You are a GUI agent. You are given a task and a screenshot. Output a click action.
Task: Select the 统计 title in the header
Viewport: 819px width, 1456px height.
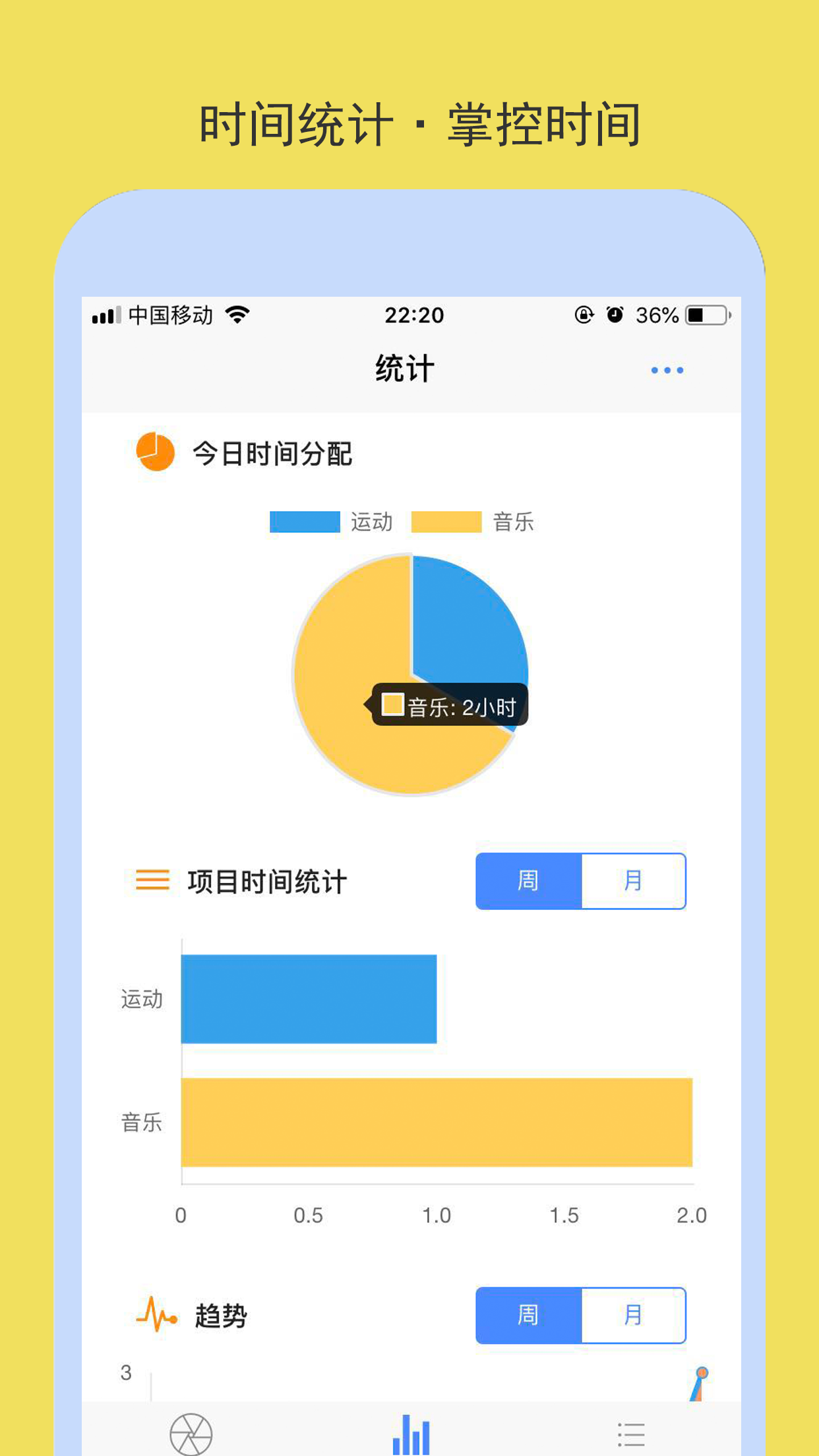(x=404, y=369)
